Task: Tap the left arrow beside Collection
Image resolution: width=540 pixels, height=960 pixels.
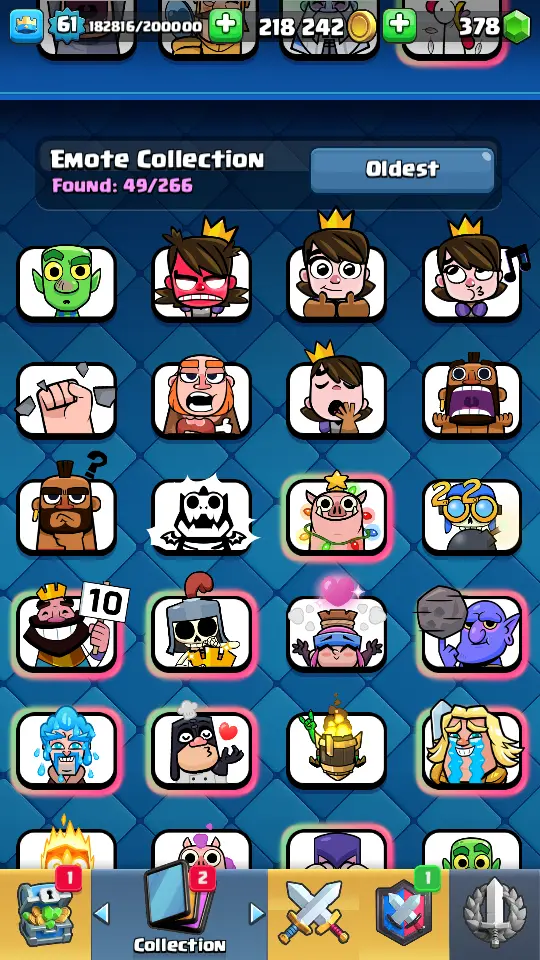Action: pyautogui.click(x=102, y=913)
